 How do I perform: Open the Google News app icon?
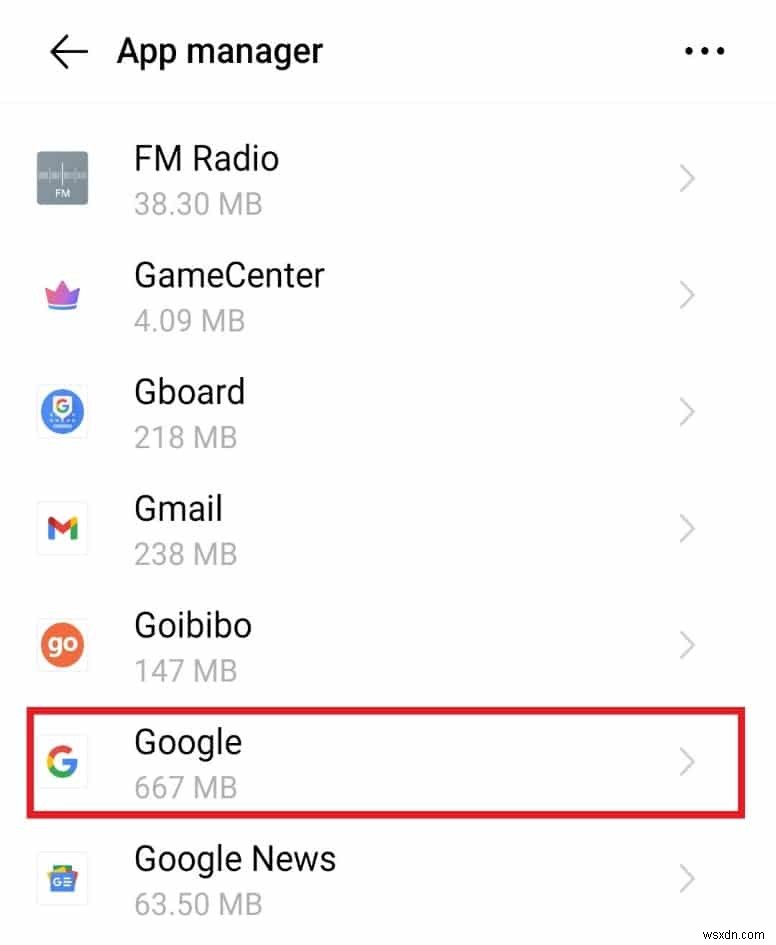tap(62, 878)
